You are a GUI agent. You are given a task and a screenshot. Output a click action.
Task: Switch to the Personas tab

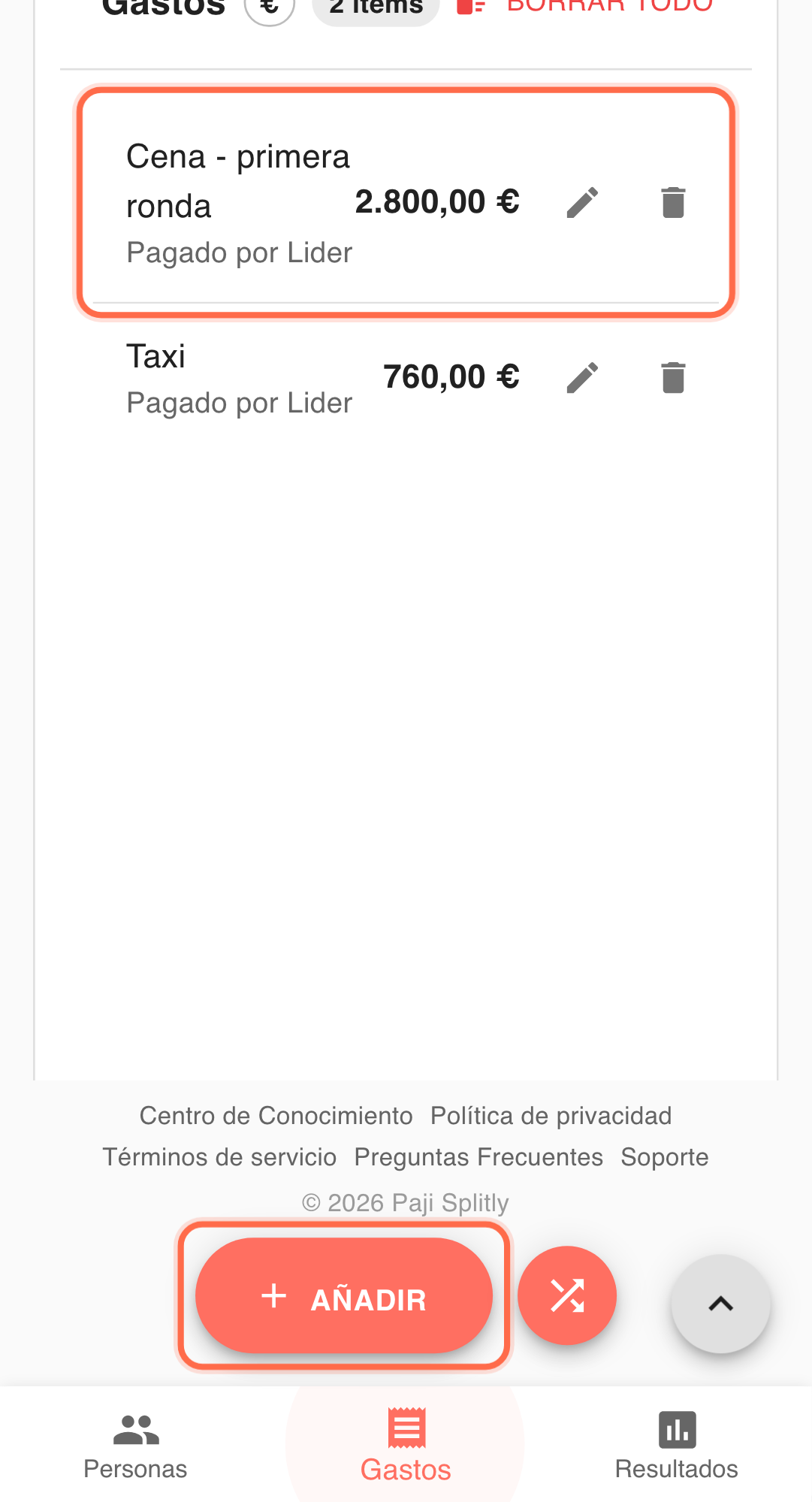click(x=135, y=1446)
